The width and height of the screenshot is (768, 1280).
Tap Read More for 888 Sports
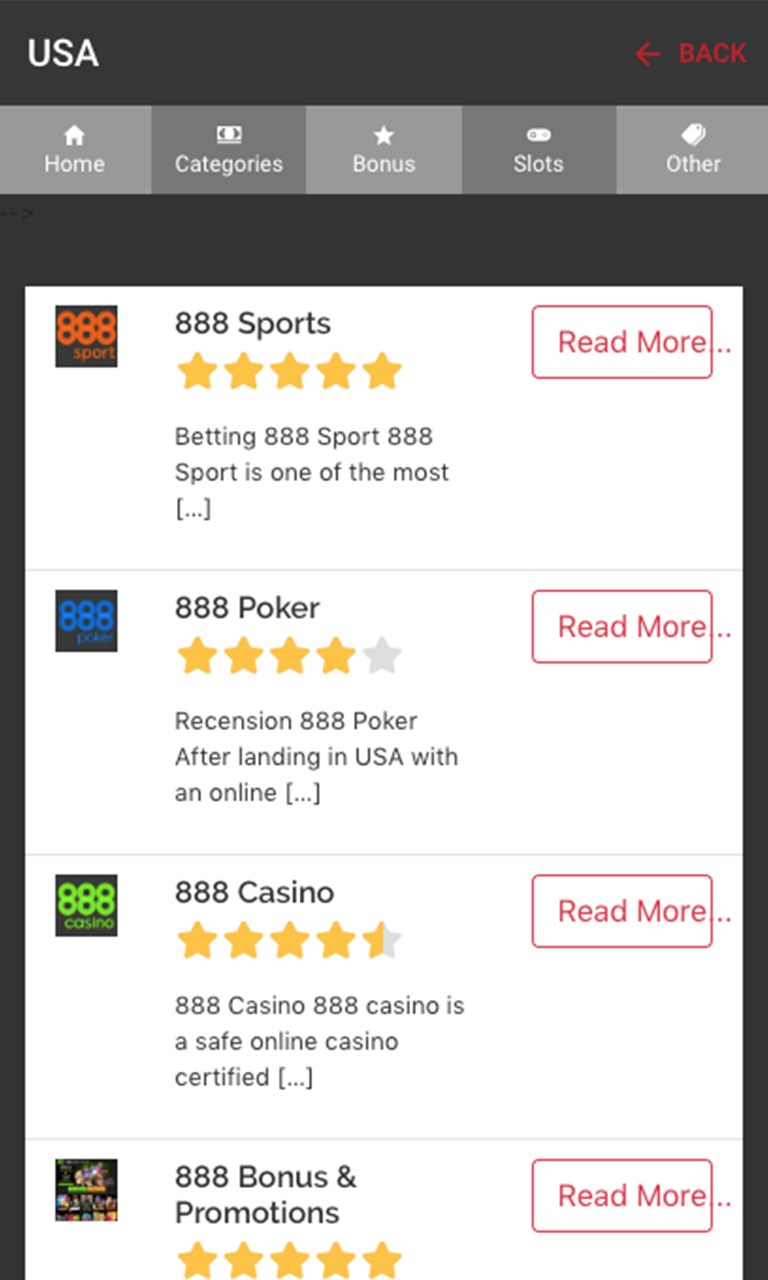(x=622, y=342)
